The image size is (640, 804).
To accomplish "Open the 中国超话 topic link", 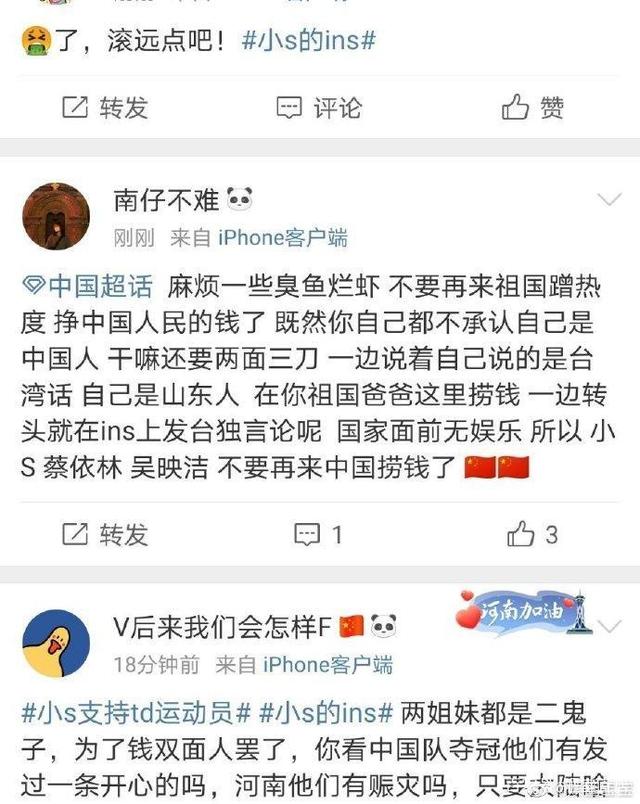I will (88, 287).
